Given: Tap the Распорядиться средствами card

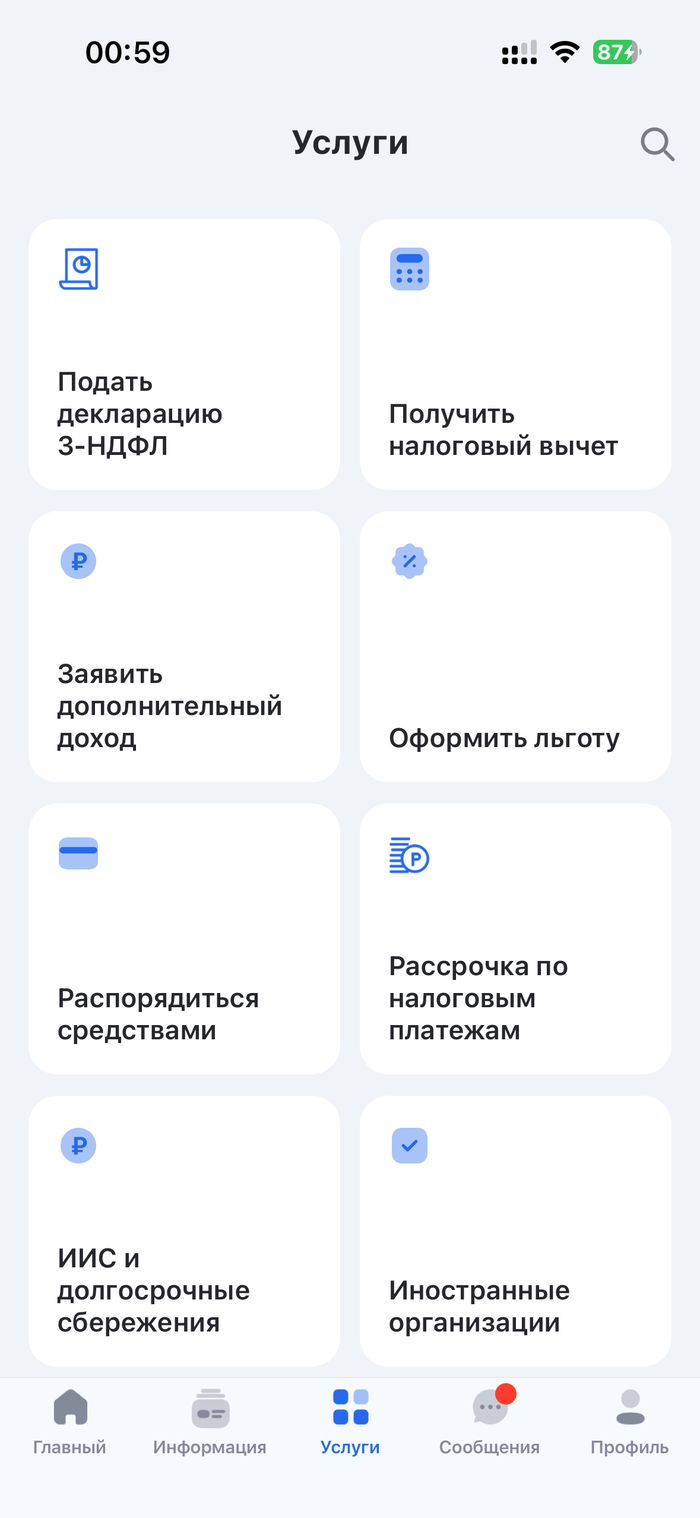Looking at the screenshot, I should tap(184, 939).
